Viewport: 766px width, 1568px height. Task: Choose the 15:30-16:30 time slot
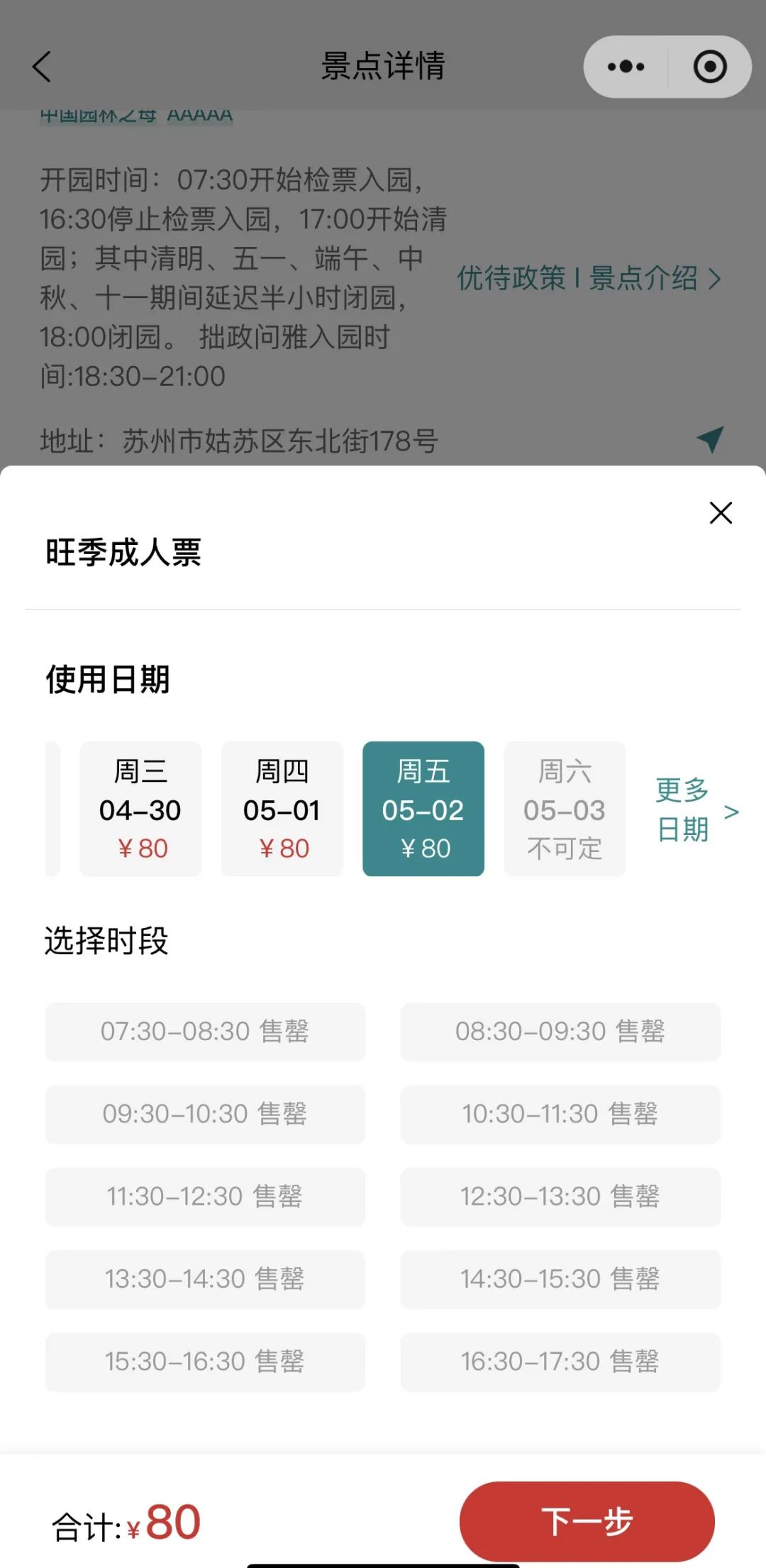point(205,1362)
